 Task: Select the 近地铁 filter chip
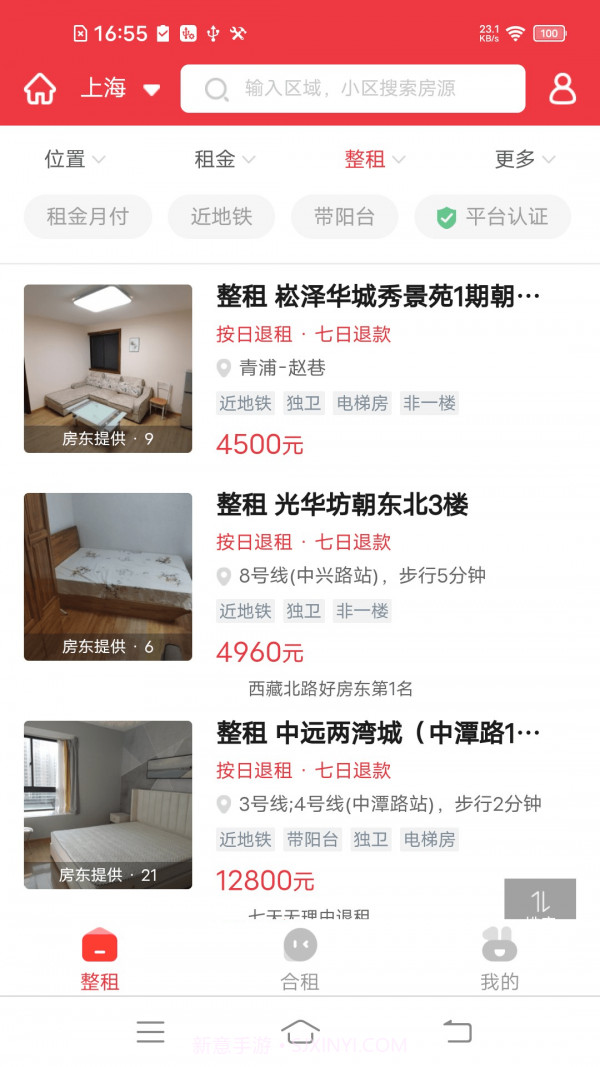221,217
